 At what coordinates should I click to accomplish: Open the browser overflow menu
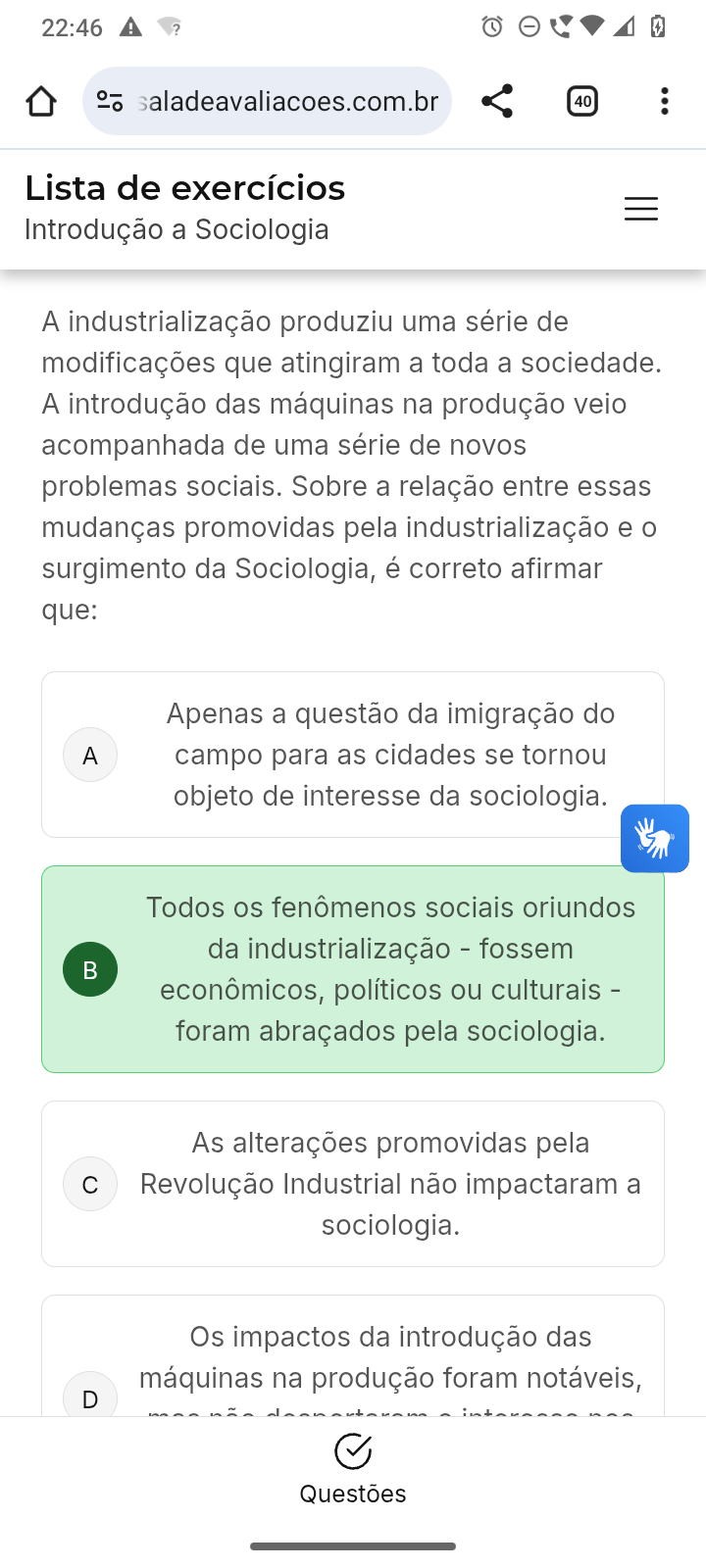pos(665,101)
